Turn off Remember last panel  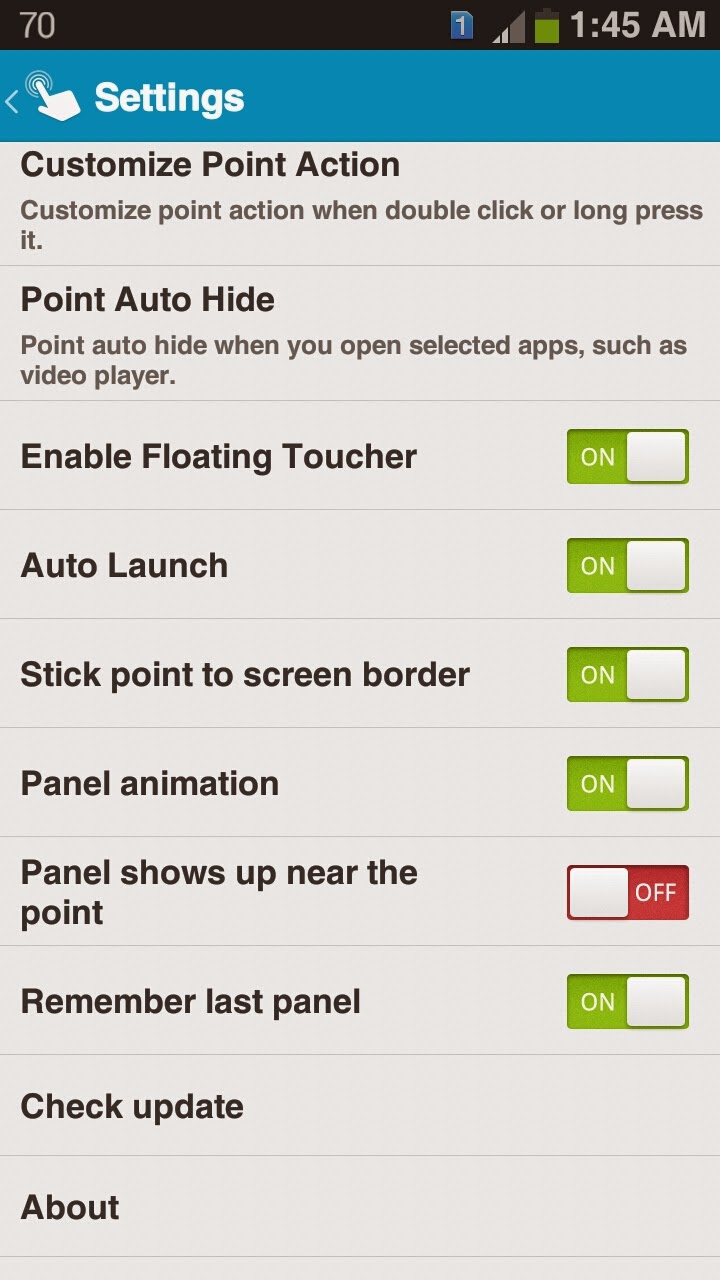[x=628, y=1002]
